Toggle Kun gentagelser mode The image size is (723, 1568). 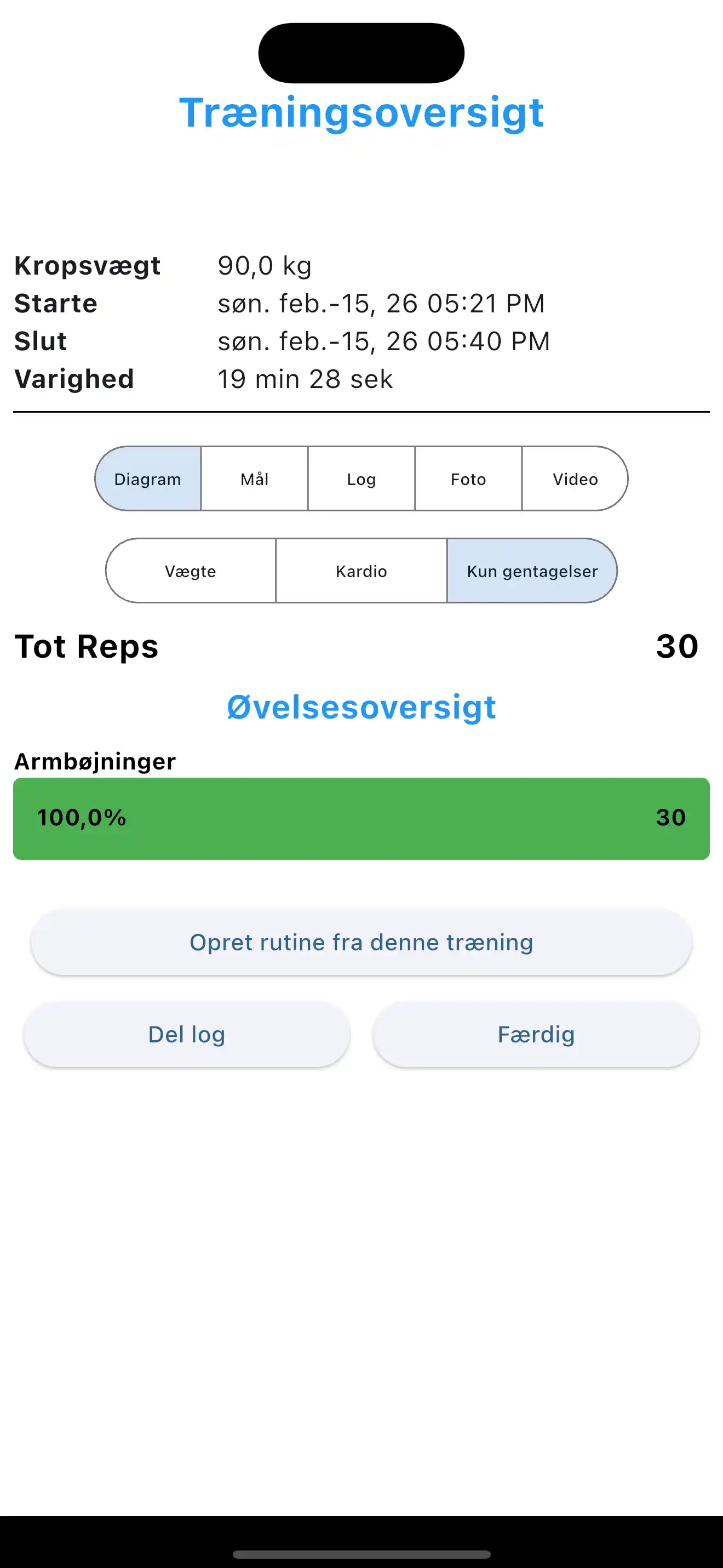tap(533, 571)
